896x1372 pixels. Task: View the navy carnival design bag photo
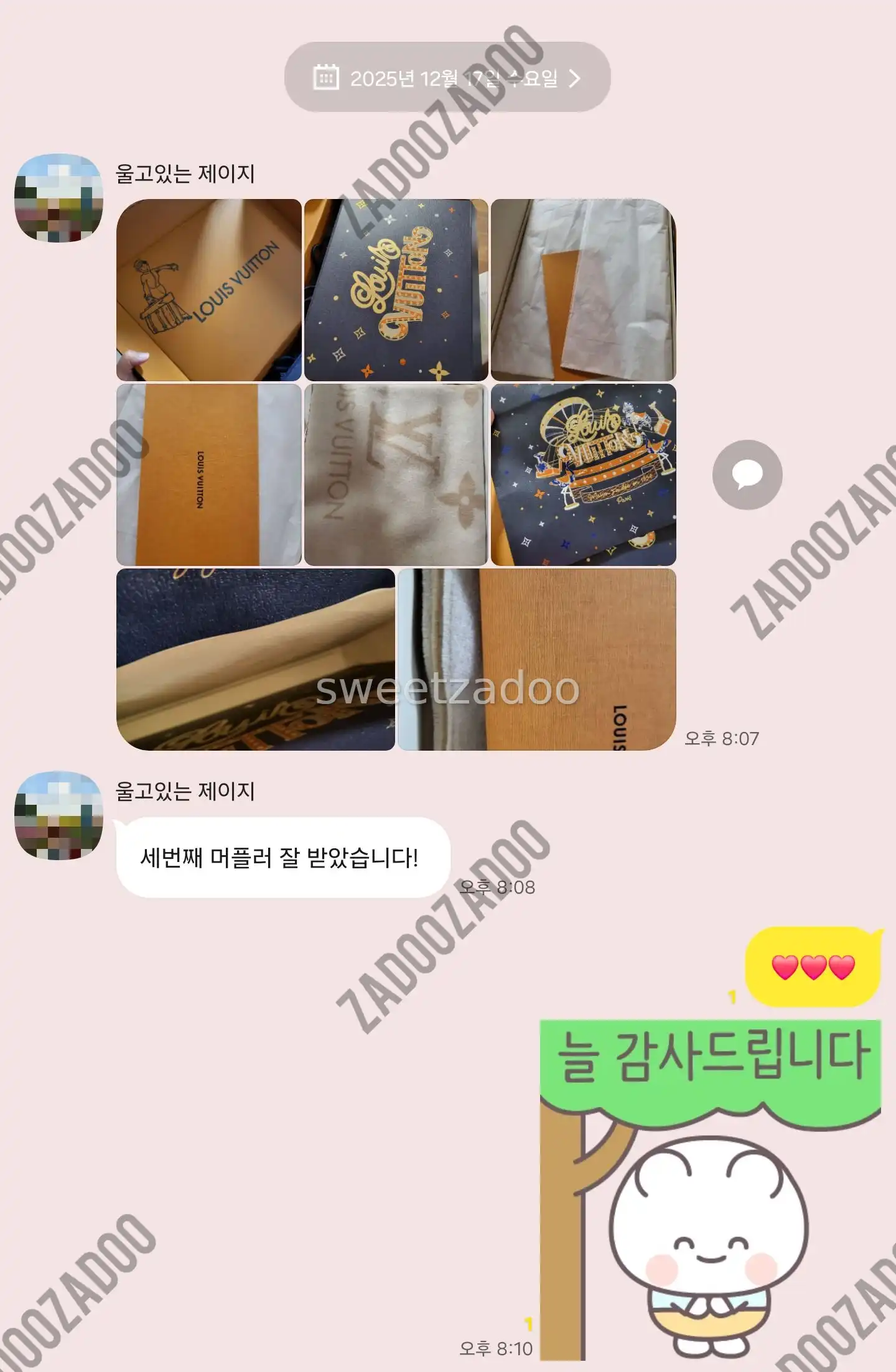(583, 475)
